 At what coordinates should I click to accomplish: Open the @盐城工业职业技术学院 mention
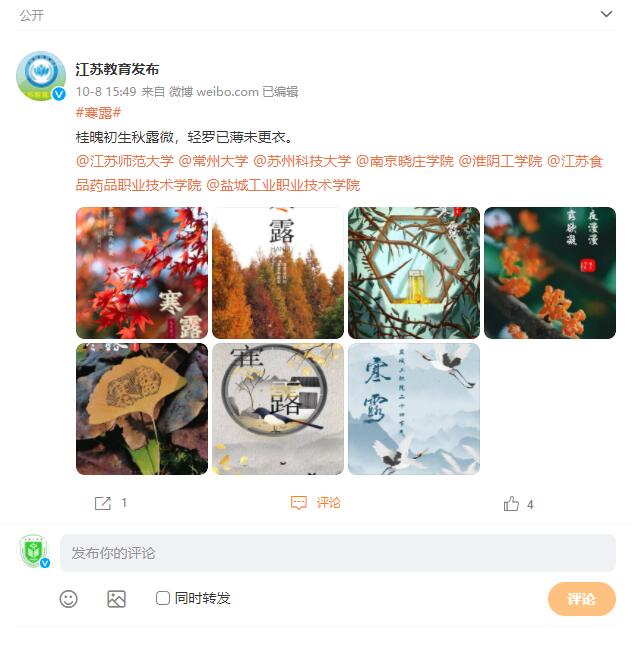point(283,185)
